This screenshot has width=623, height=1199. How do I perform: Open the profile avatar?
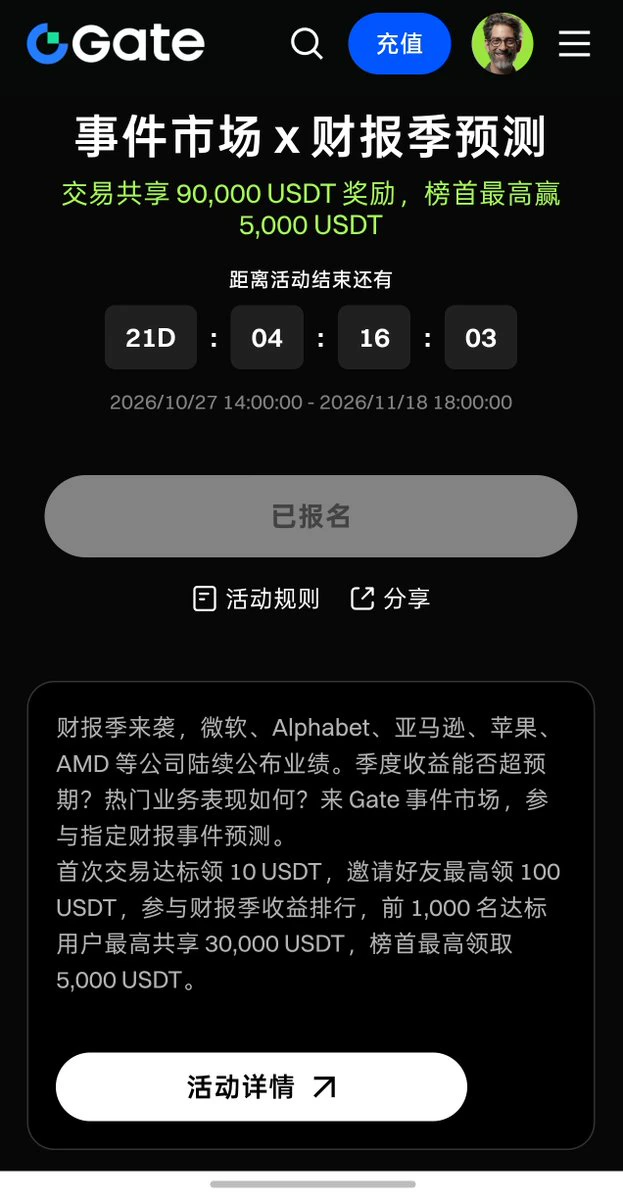click(502, 44)
